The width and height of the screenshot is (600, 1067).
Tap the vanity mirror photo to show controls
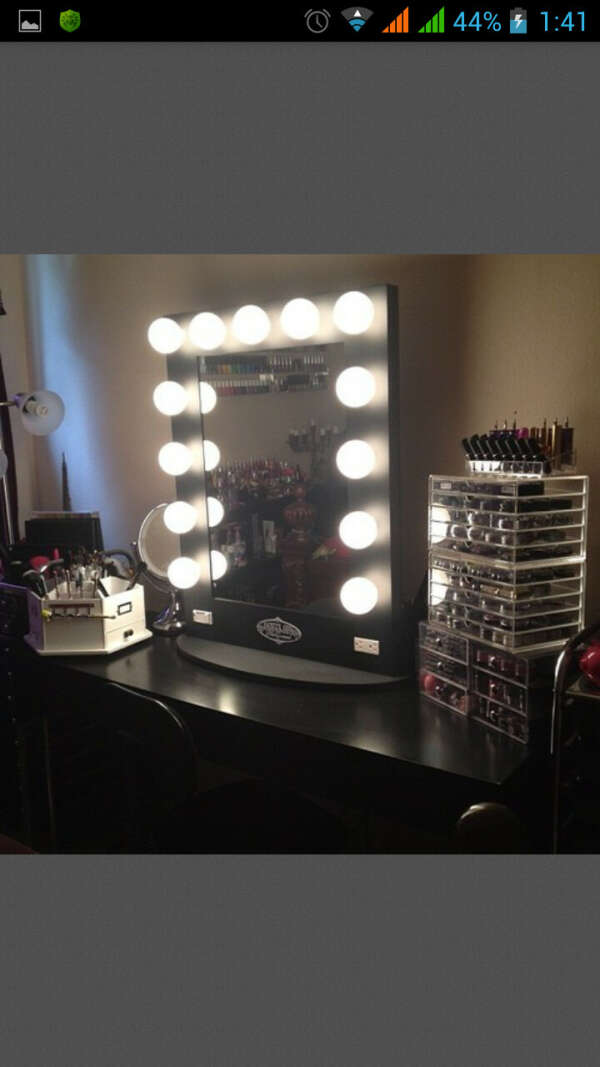[x=300, y=553]
